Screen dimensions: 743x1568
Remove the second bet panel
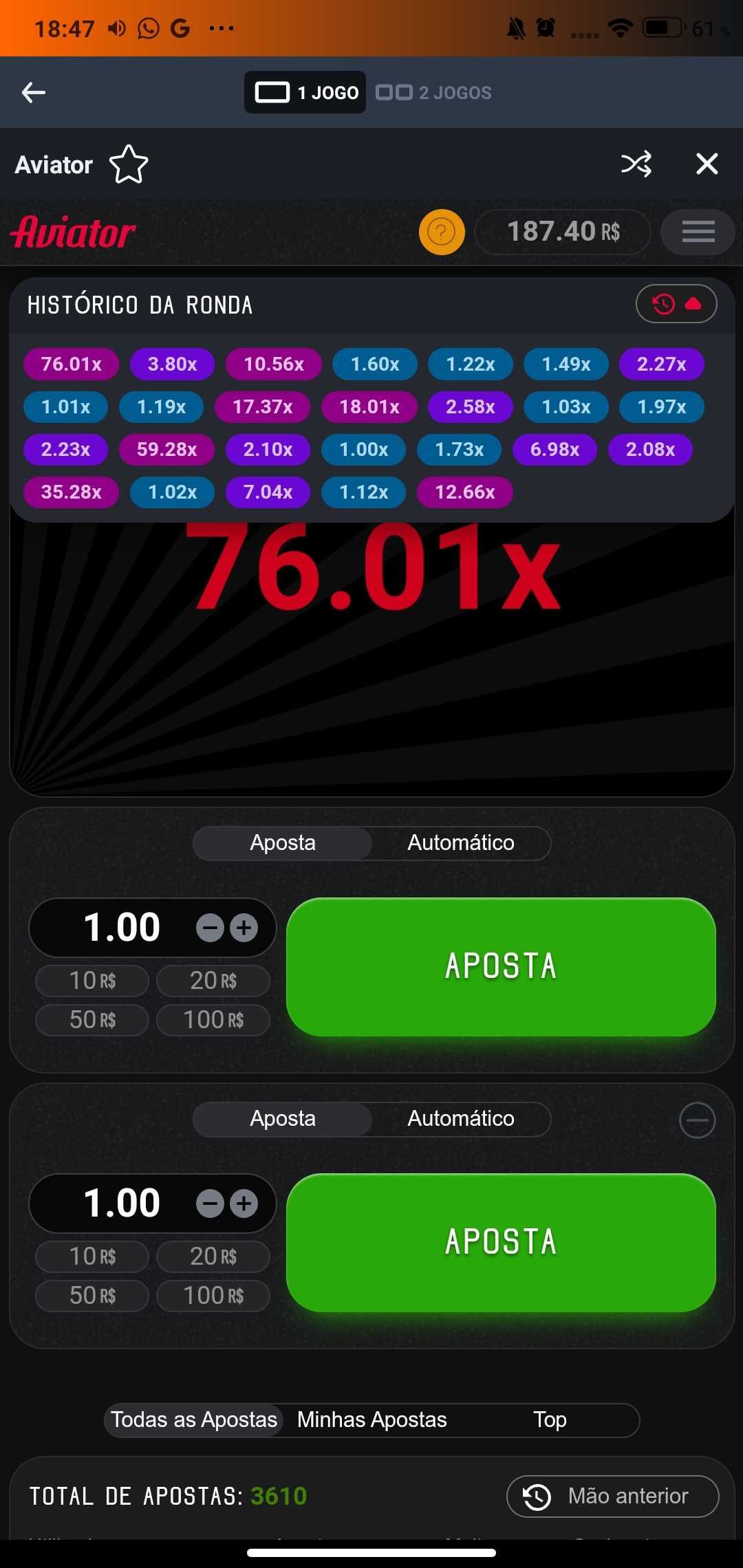click(697, 1120)
